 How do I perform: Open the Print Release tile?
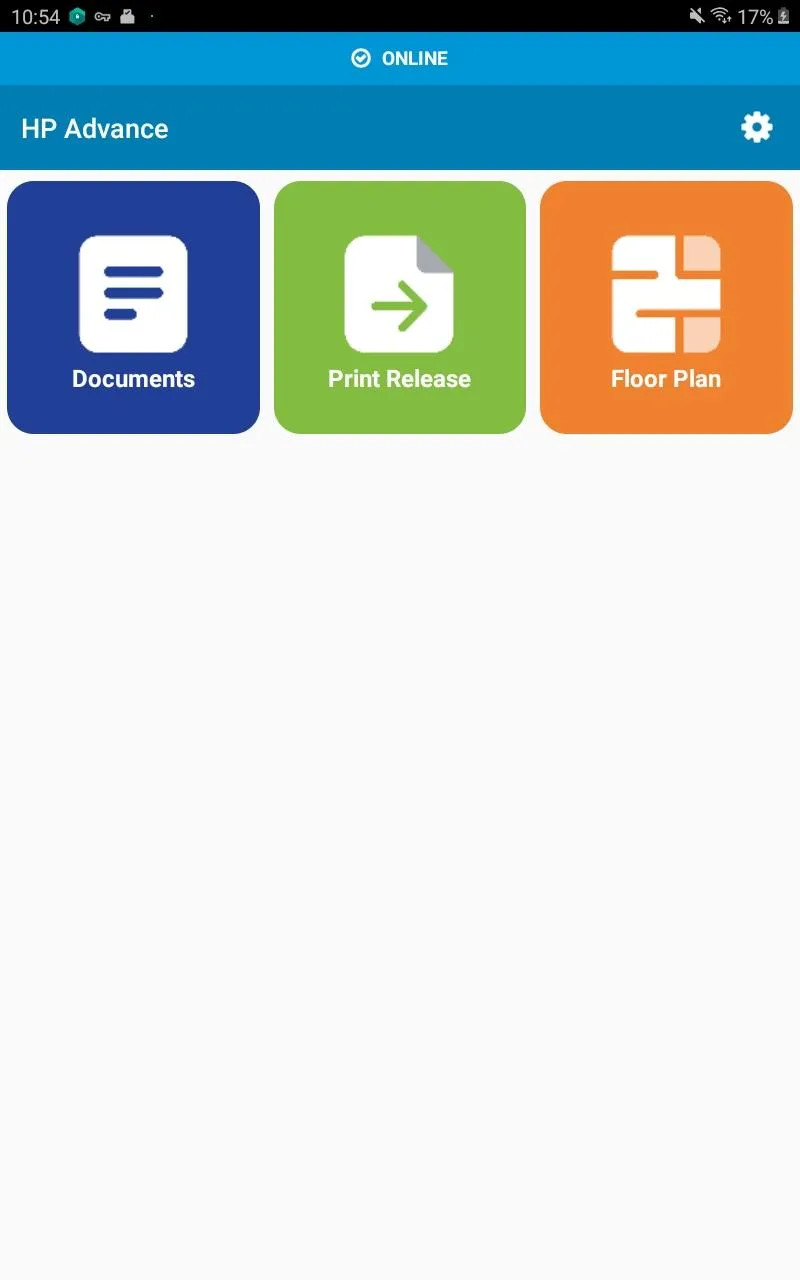tap(399, 307)
